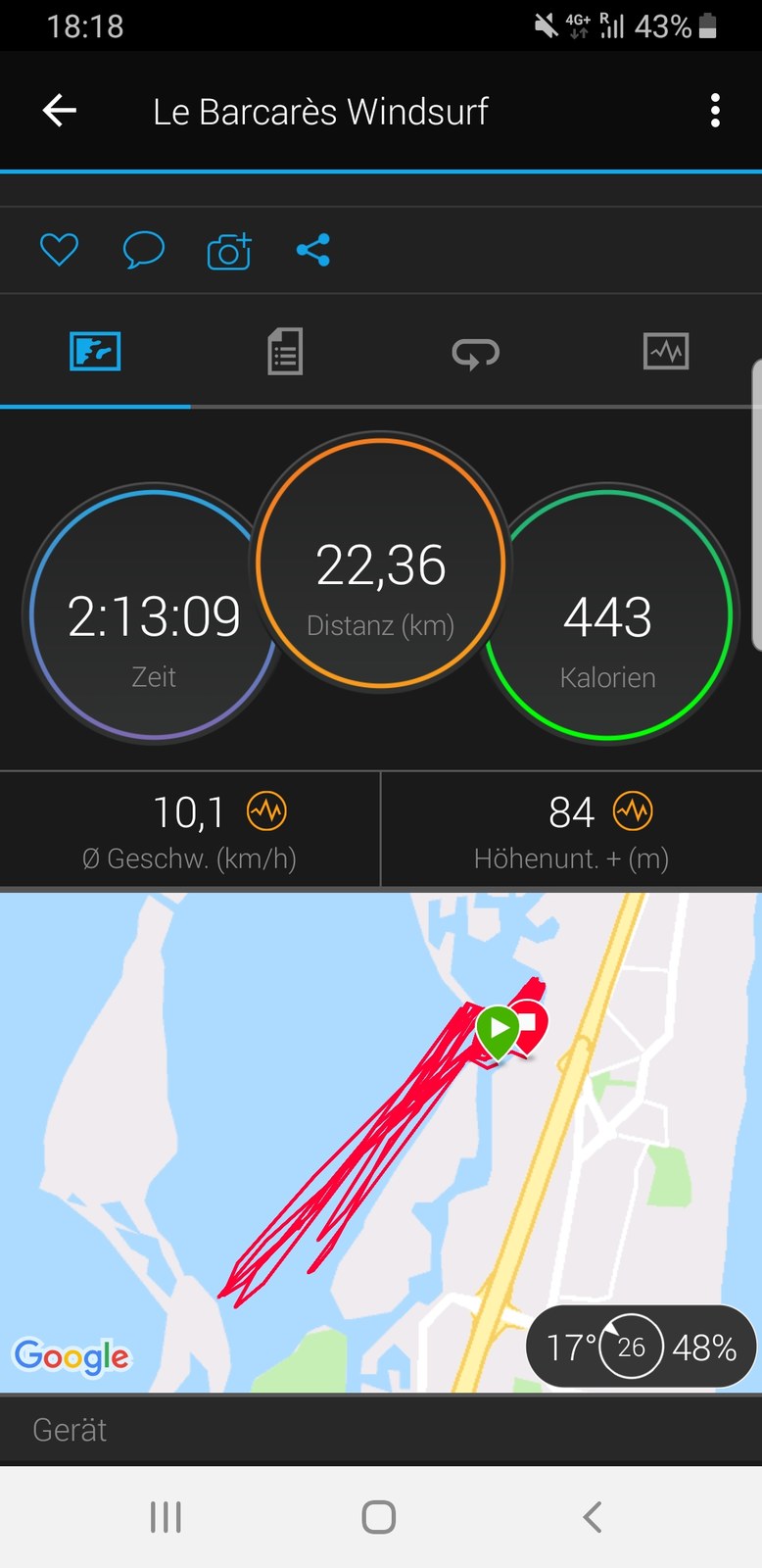The image size is (762, 1568).
Task: Switch to the details list tab
Action: 285,351
